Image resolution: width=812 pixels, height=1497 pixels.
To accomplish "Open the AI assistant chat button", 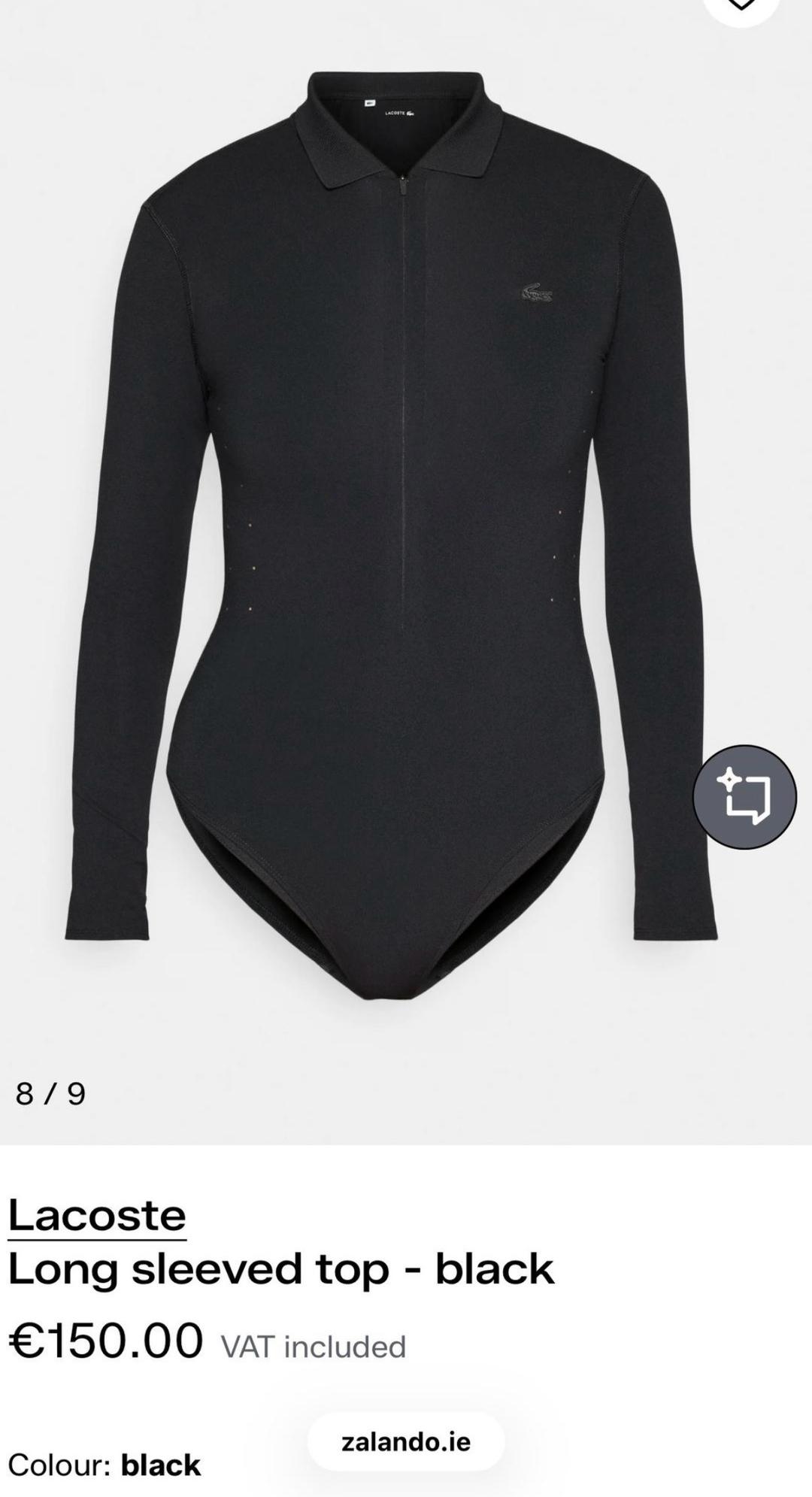I will (744, 797).
